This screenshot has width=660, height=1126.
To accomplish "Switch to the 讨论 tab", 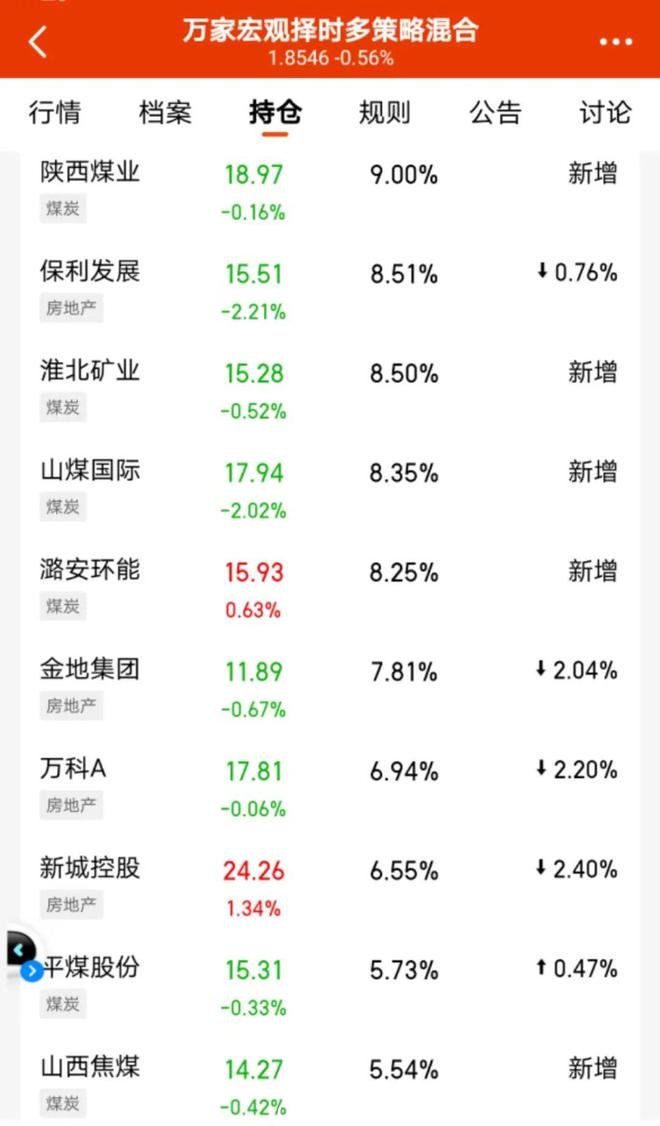I will tap(605, 113).
